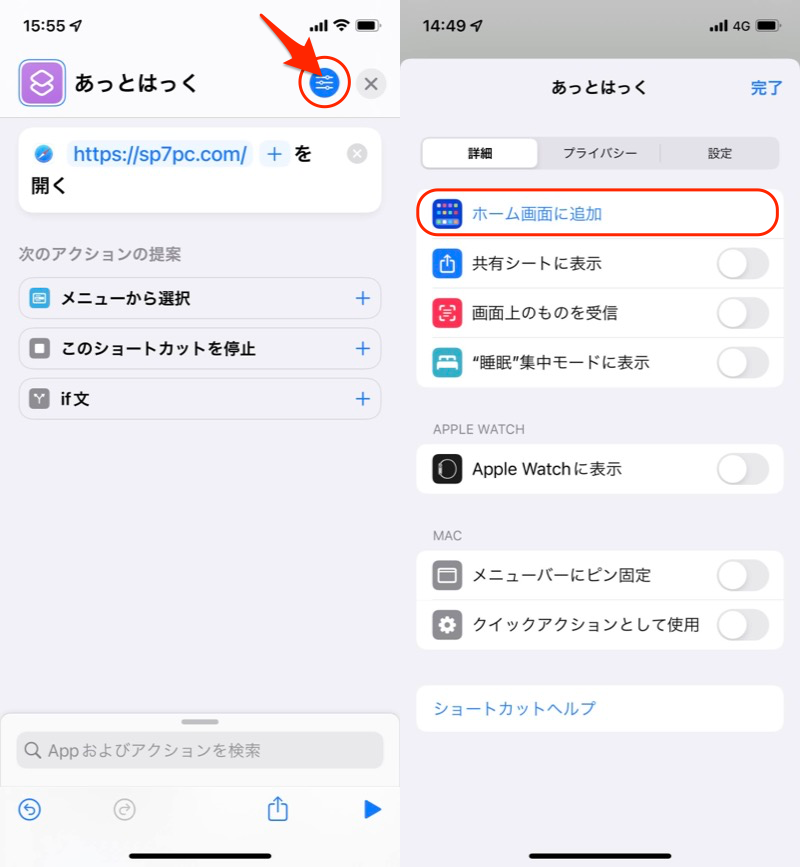Open the shortcut settings sliders icon

point(324,84)
